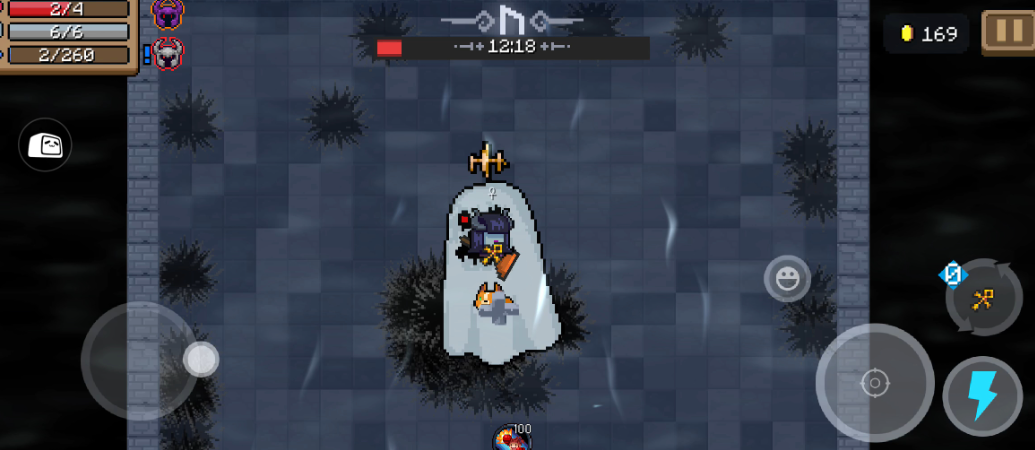Open the screenshot camera button
The width and height of the screenshot is (1035, 450).
[x=45, y=145]
